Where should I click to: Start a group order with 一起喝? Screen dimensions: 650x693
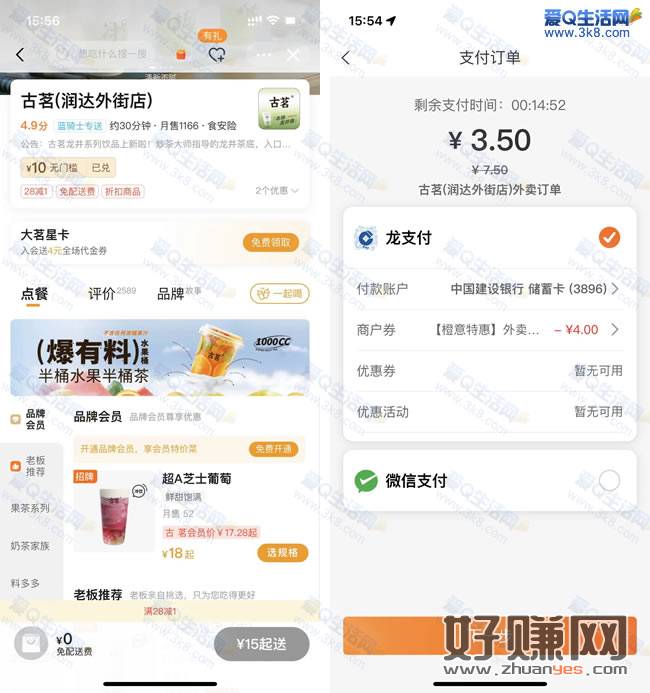click(x=279, y=294)
